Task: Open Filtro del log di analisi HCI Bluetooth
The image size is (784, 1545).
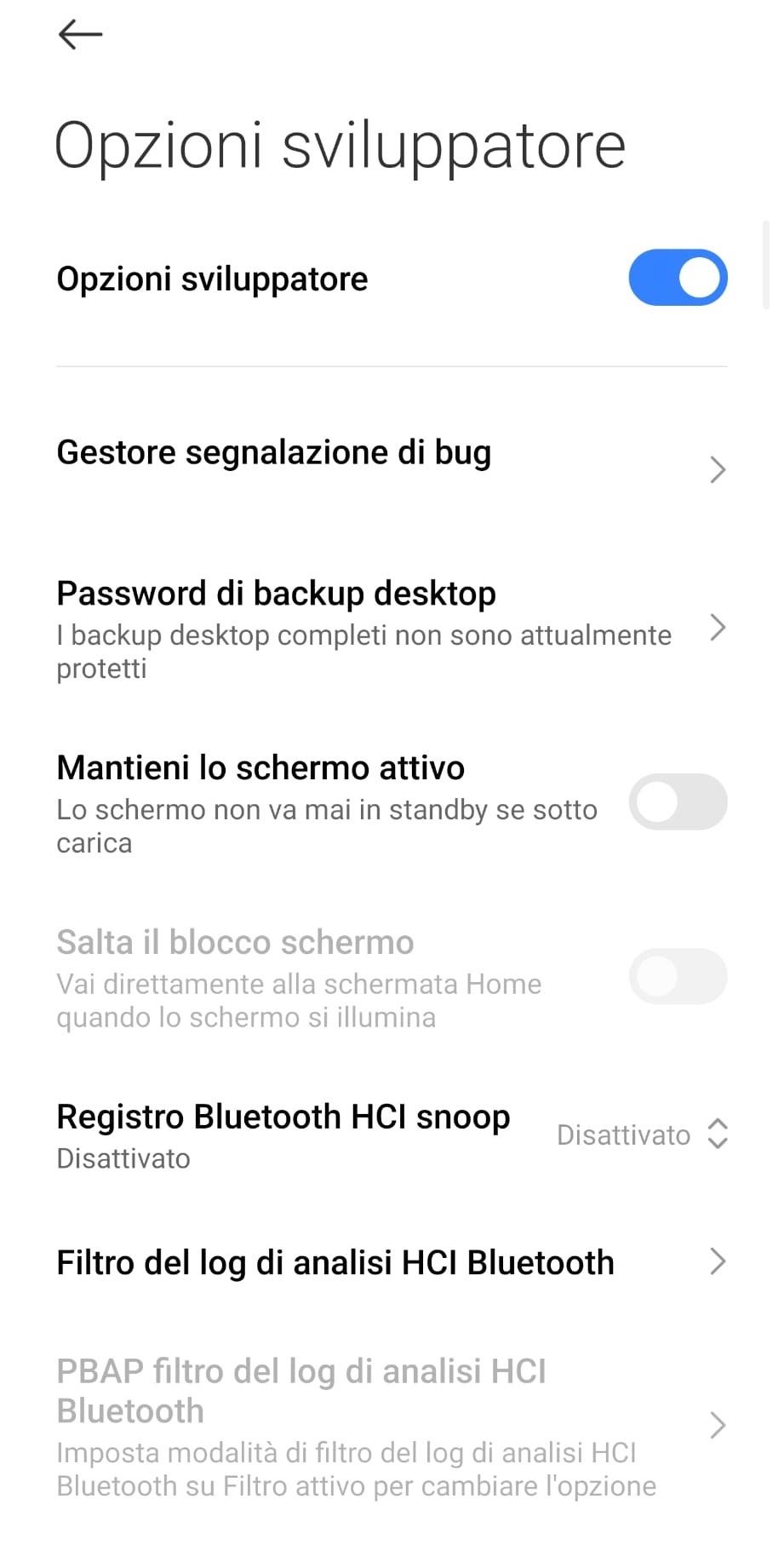Action: click(392, 1262)
